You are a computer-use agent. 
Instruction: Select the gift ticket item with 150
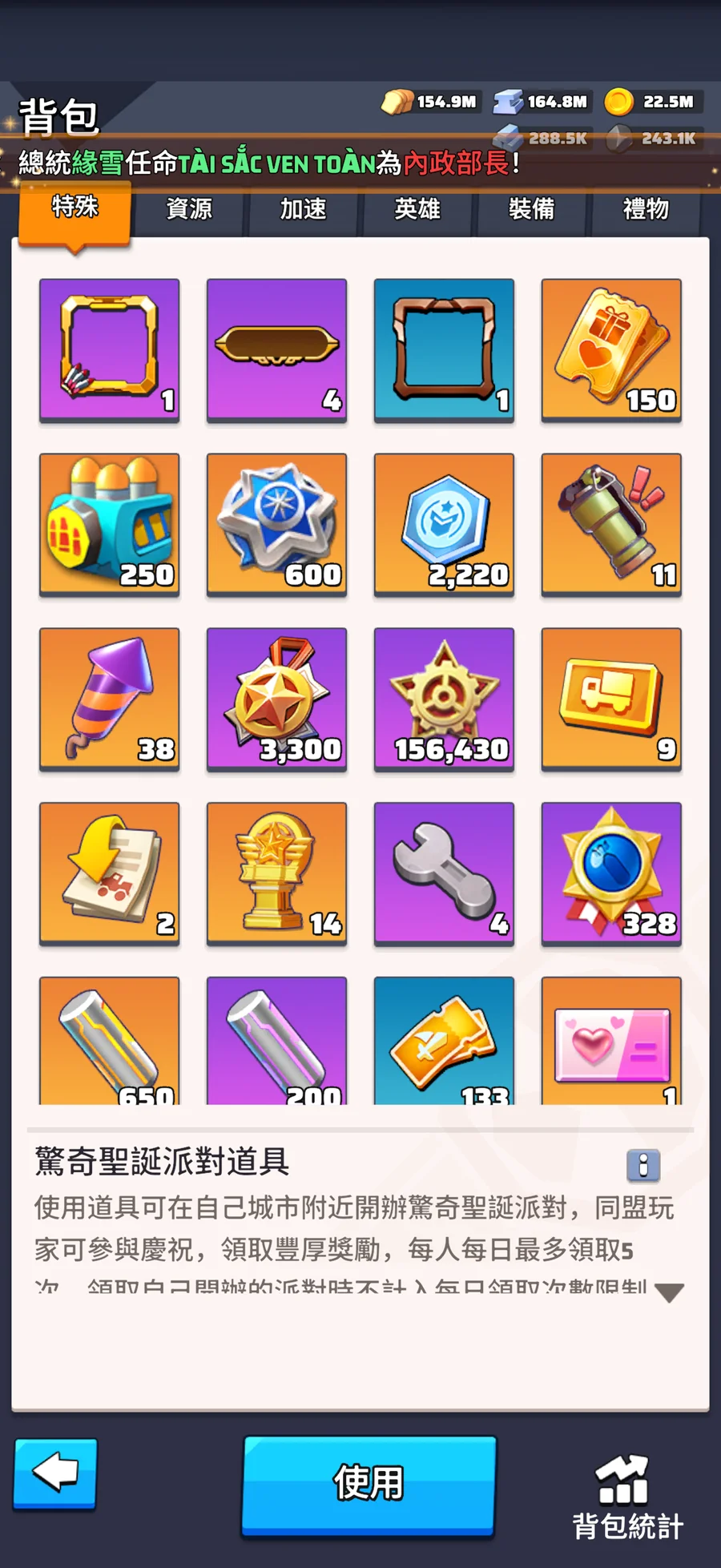pos(611,349)
